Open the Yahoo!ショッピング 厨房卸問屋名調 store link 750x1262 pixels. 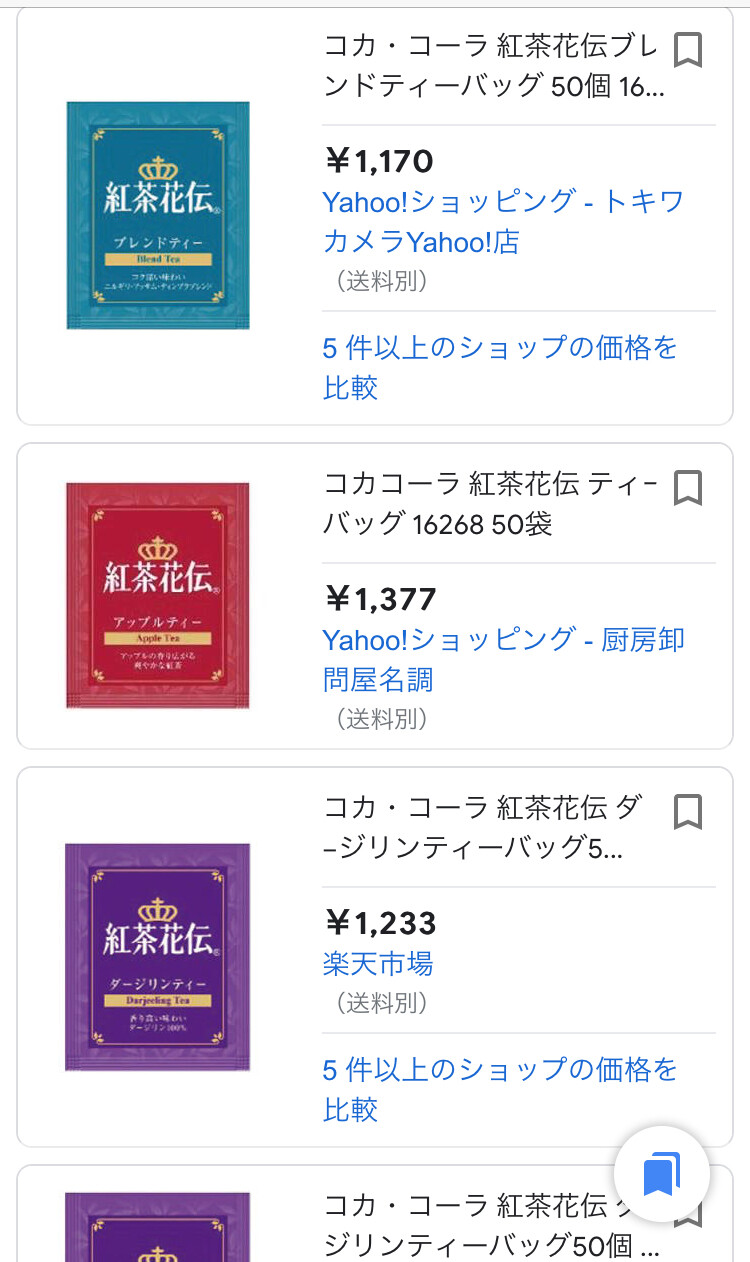(x=502, y=659)
